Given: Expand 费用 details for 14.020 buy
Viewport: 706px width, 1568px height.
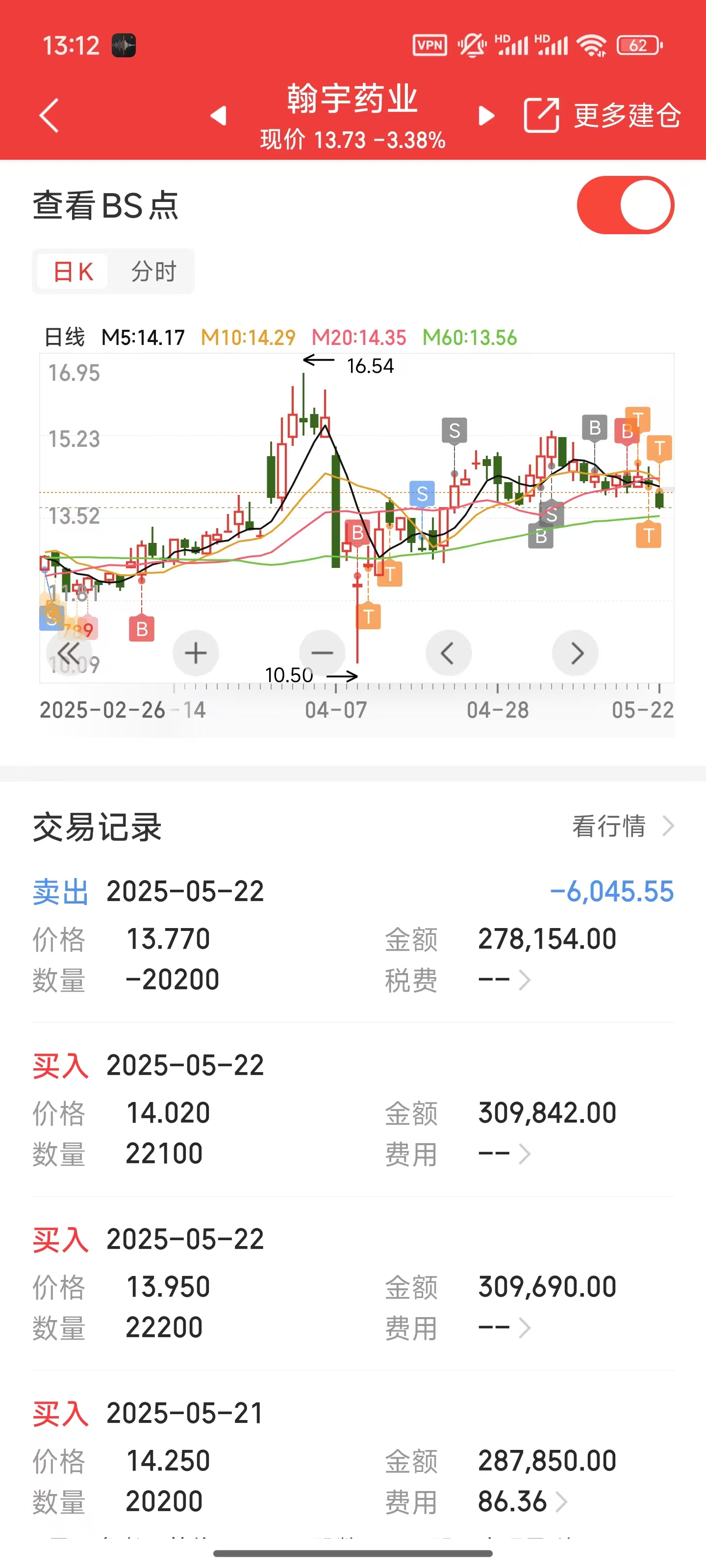Looking at the screenshot, I should point(504,1153).
